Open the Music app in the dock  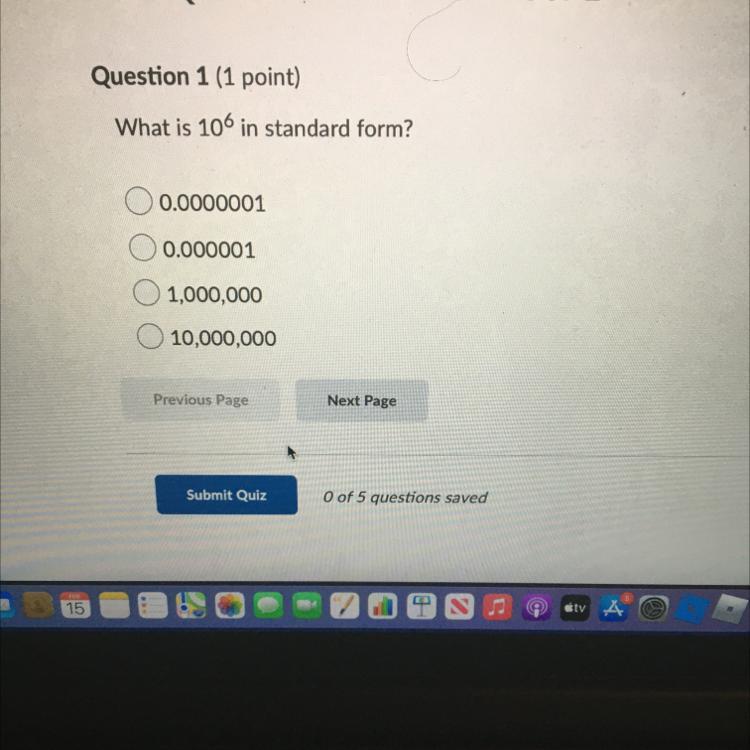point(497,607)
